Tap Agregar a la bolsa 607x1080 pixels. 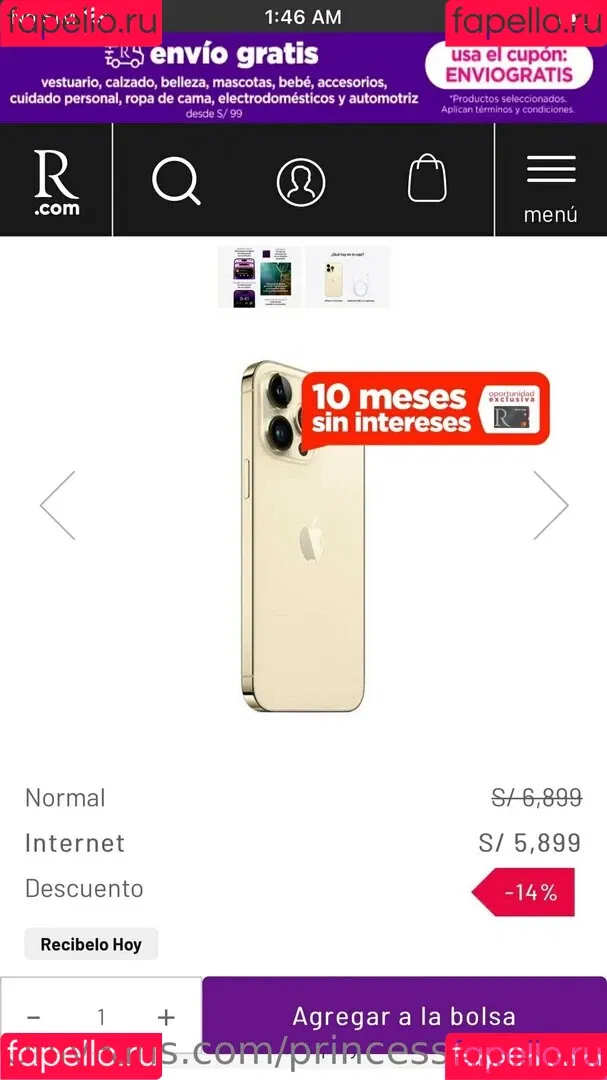(x=404, y=1017)
